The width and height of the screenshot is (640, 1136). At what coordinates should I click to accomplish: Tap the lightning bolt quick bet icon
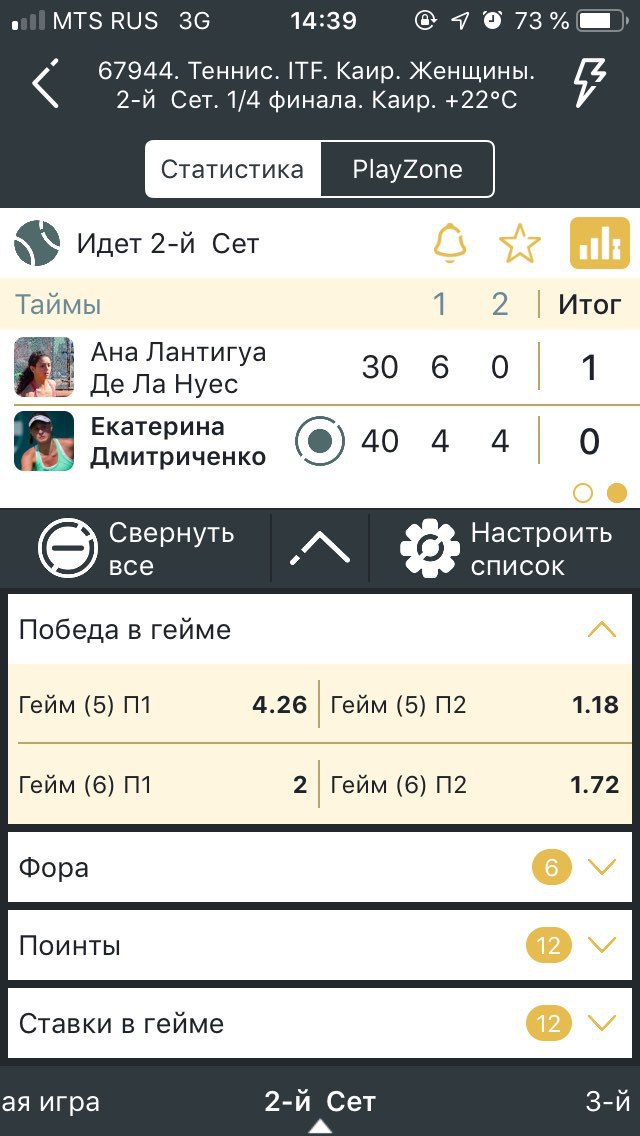[590, 83]
